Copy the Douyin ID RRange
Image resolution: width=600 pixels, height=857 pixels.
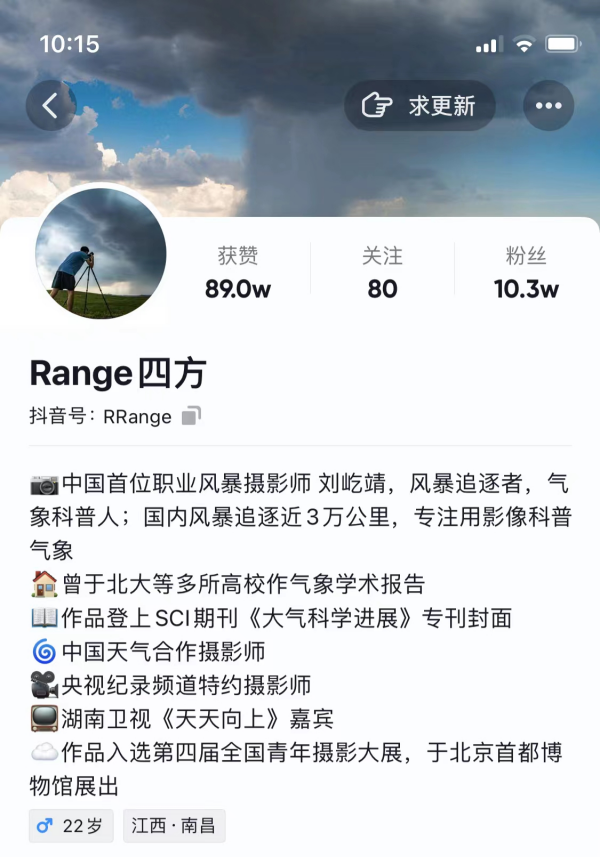[192, 416]
